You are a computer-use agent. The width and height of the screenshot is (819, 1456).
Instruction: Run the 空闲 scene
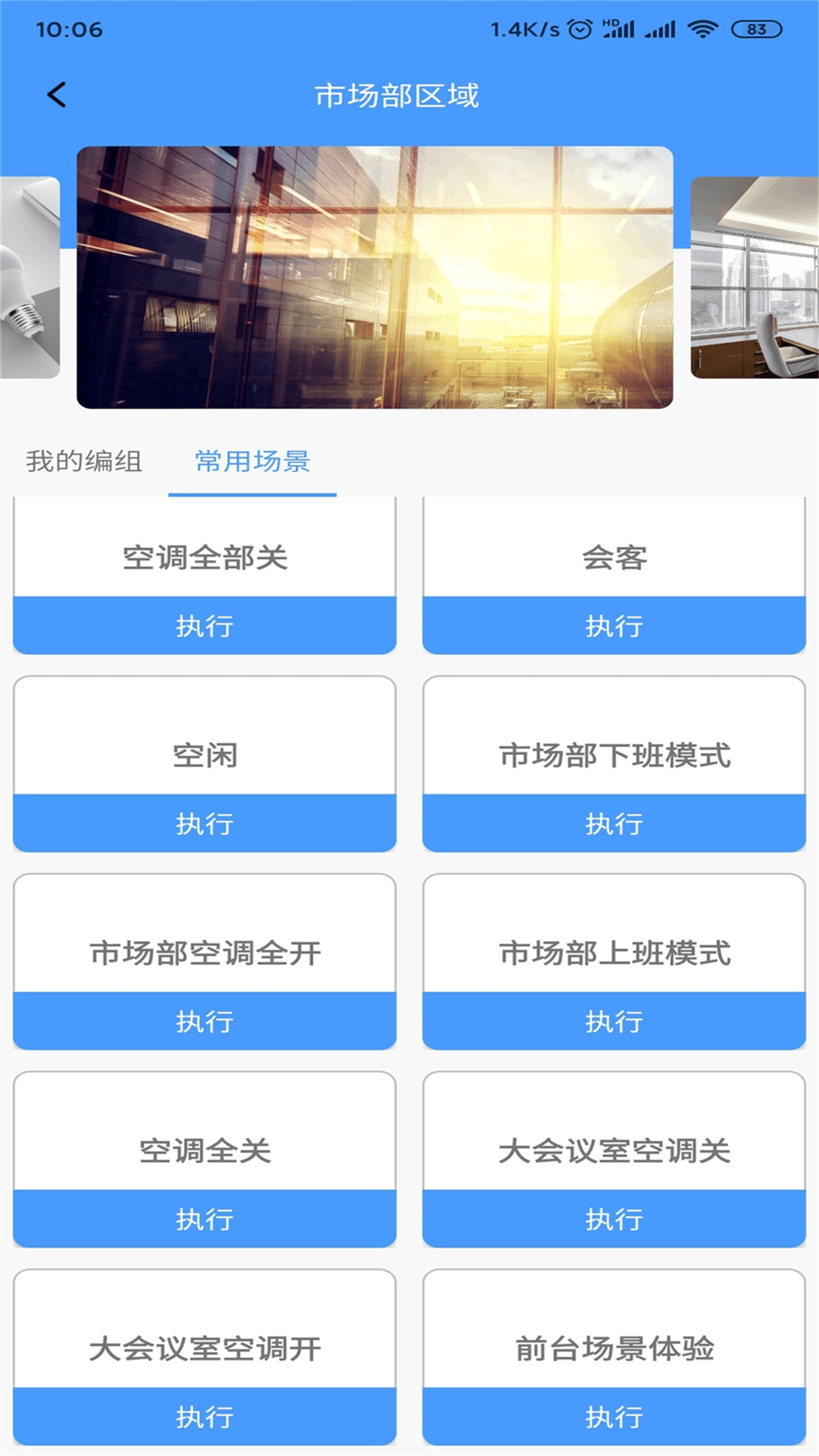204,824
